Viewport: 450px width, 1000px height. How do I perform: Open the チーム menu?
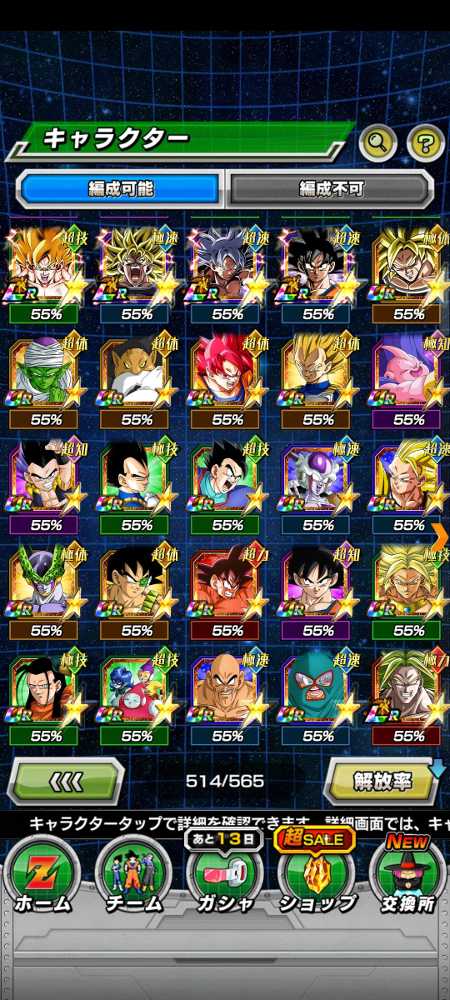point(134,876)
